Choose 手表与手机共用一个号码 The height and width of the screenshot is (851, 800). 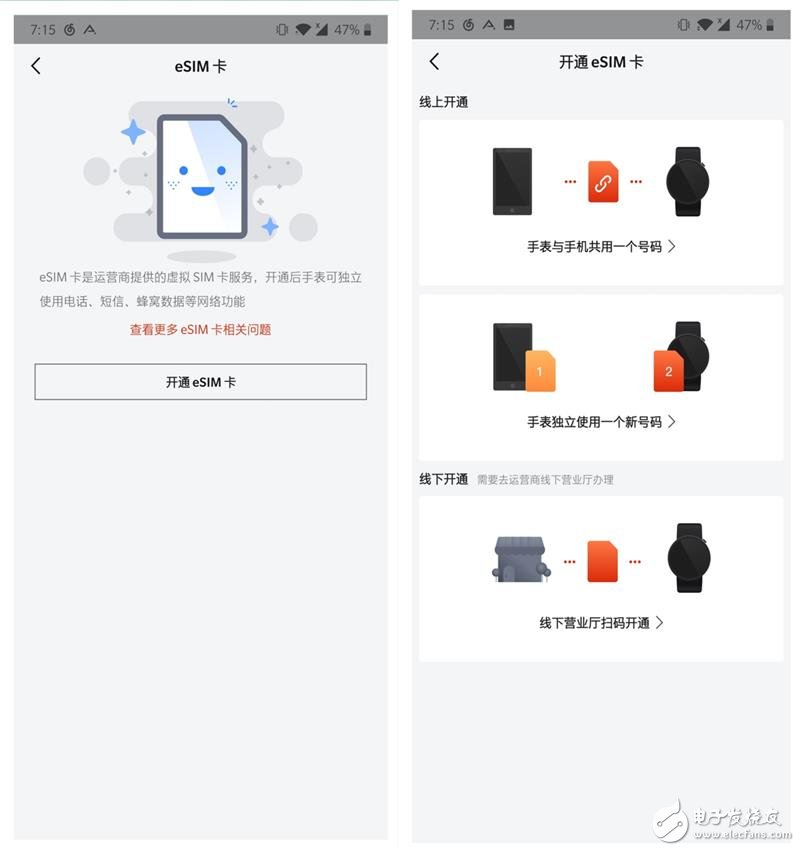pyautogui.click(x=601, y=246)
